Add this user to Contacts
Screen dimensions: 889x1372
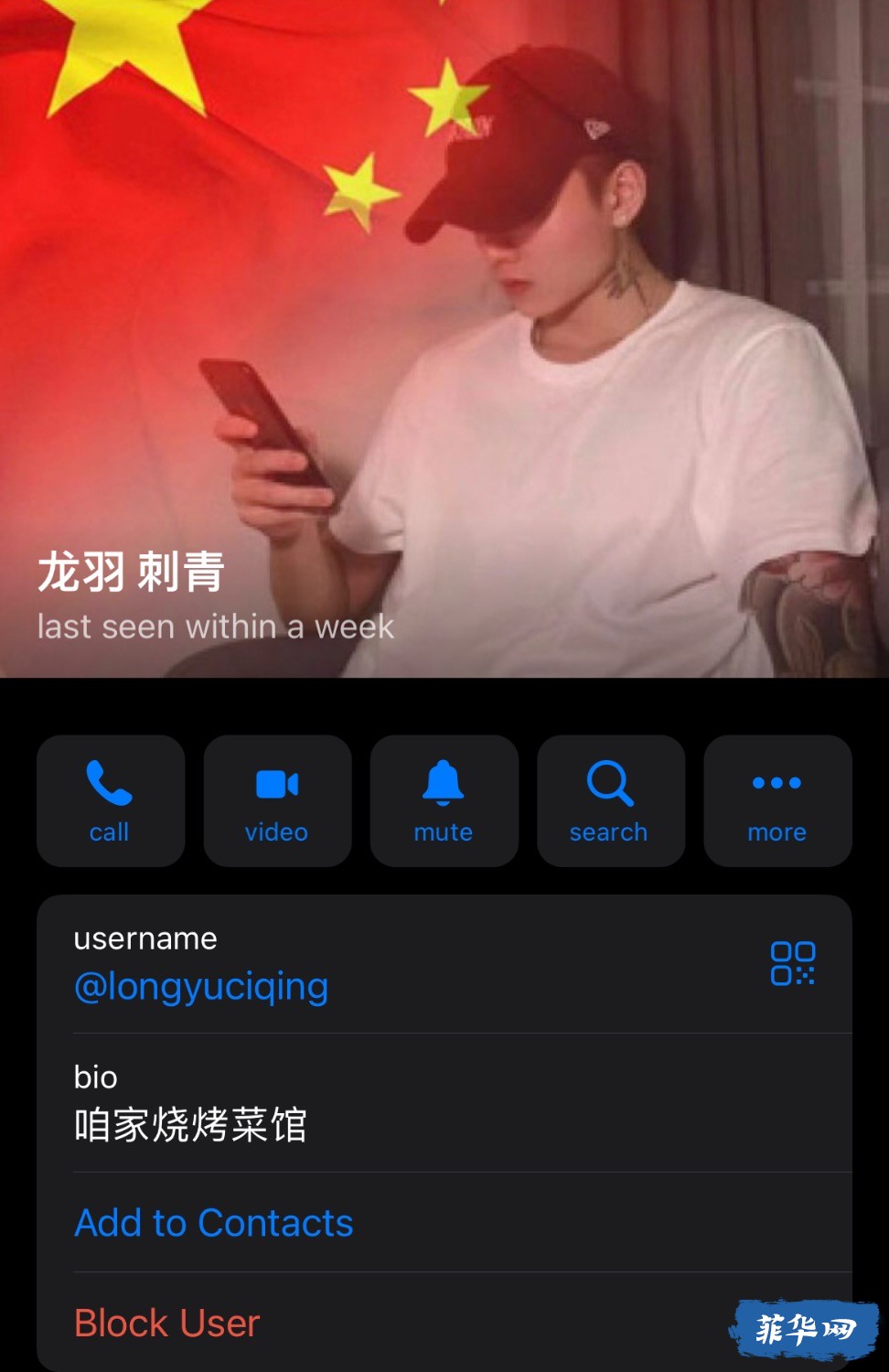tap(214, 1223)
